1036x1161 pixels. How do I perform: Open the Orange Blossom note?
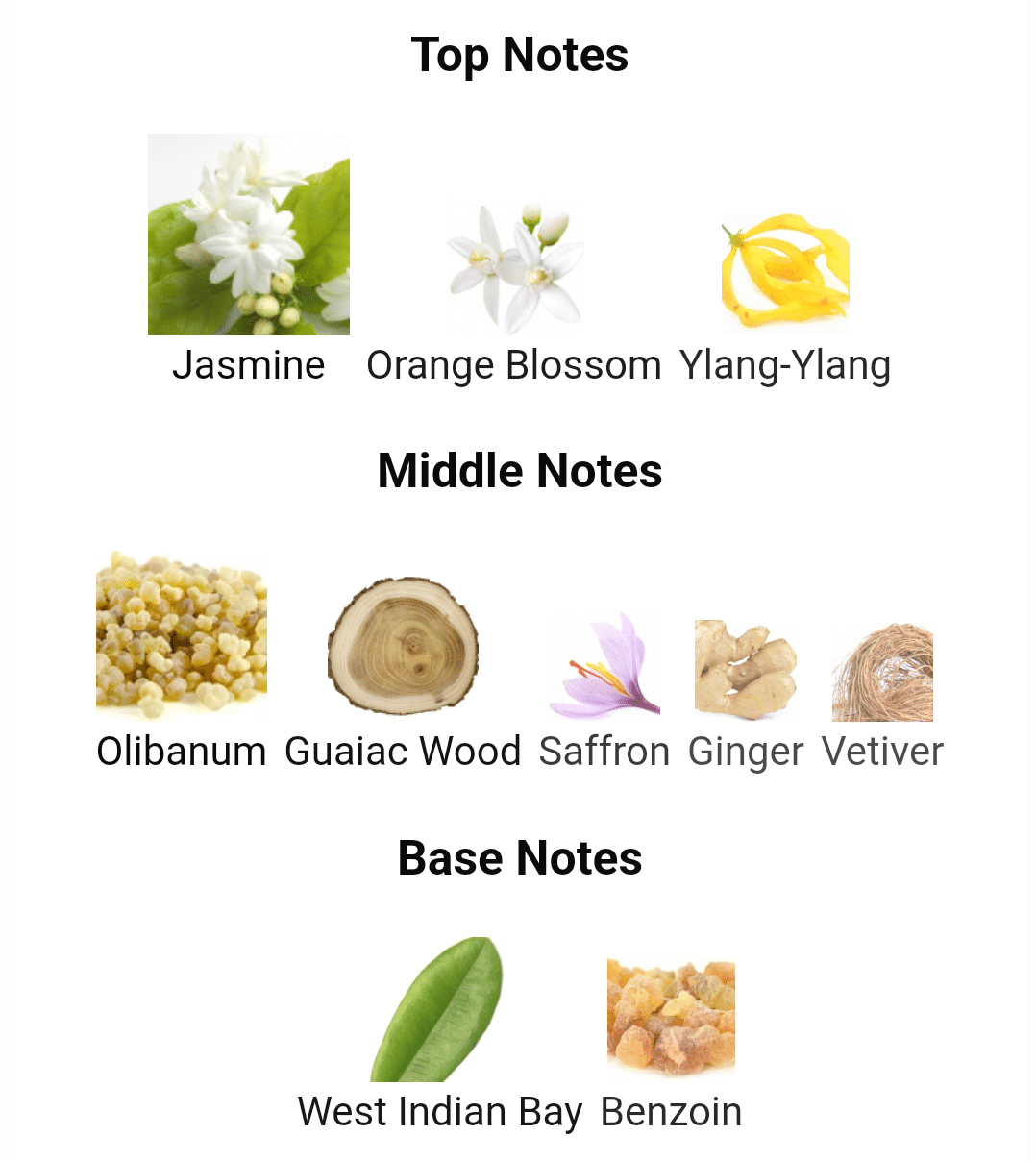[514, 294]
